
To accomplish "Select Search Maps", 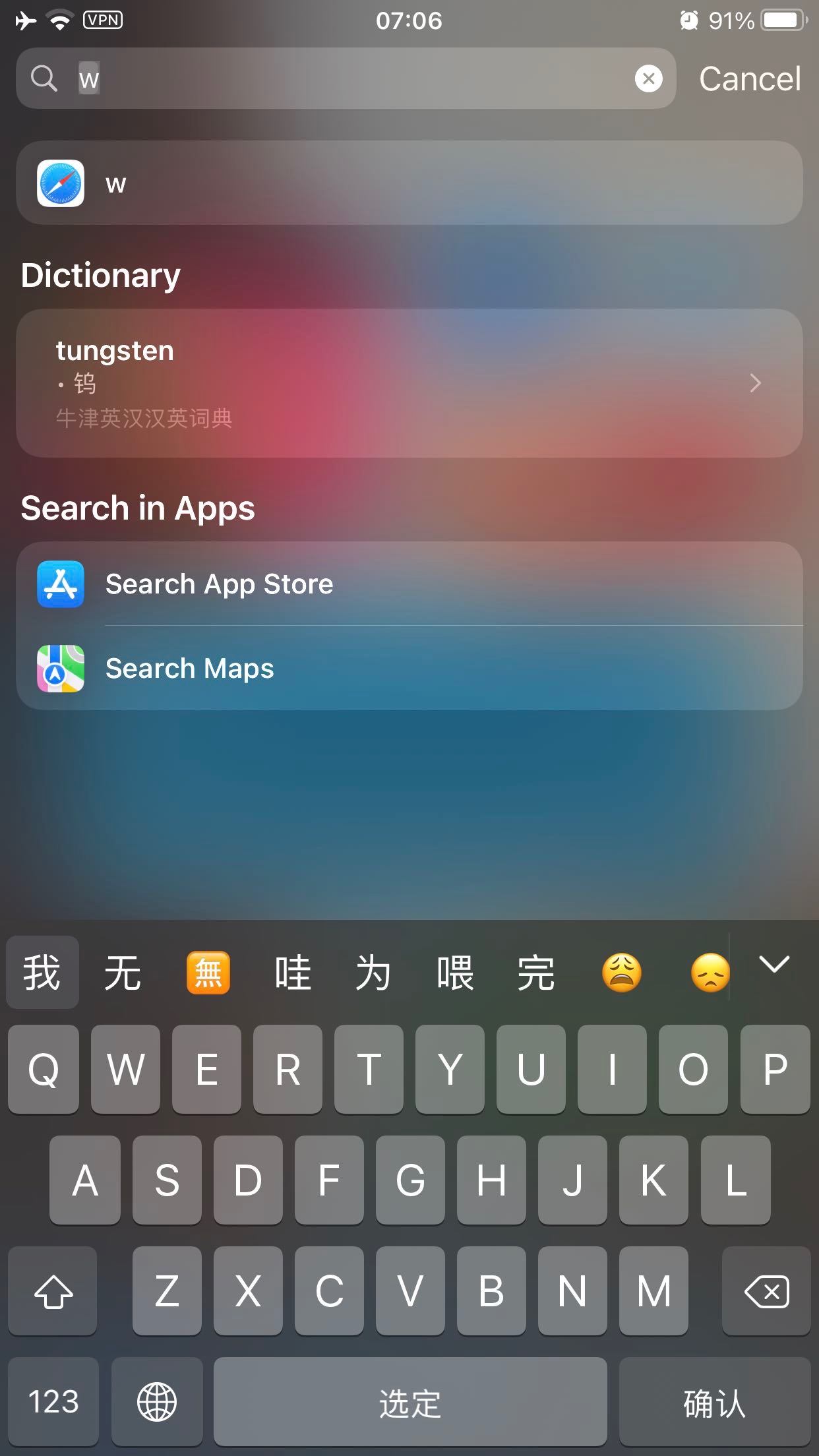I will (409, 668).
